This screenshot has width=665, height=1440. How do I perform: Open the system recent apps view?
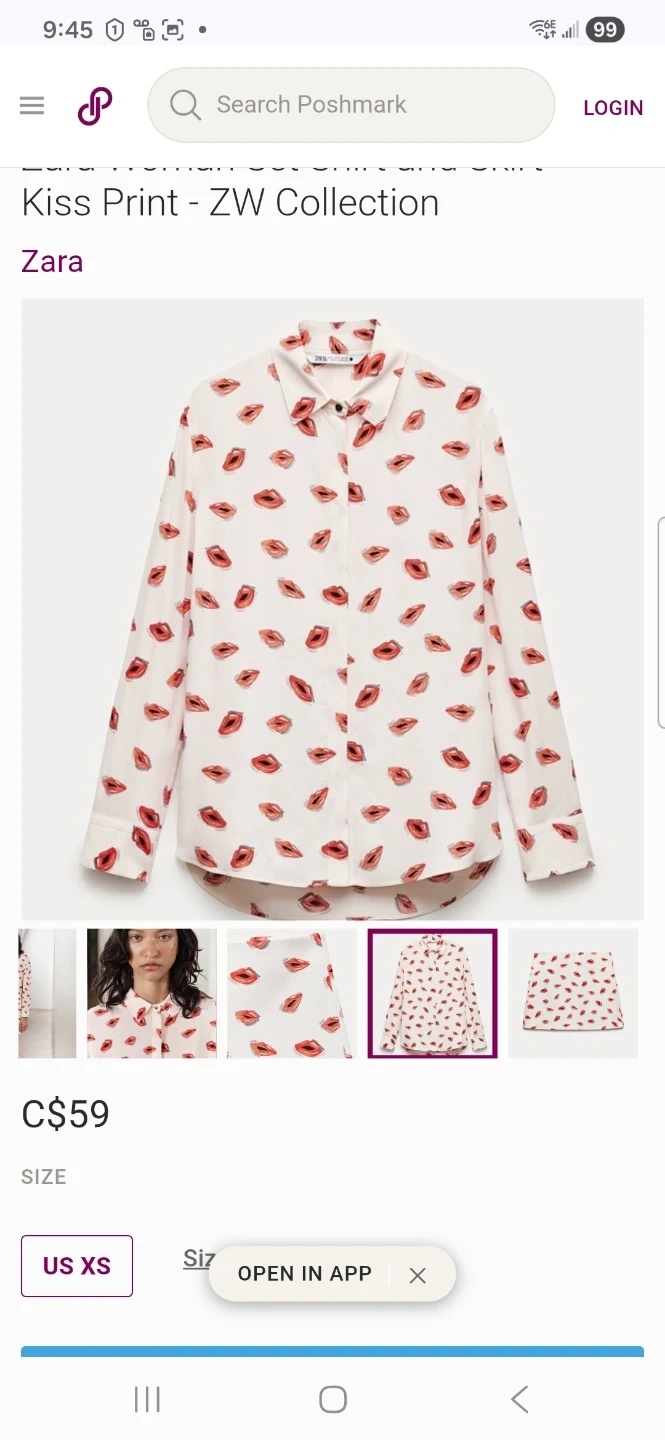147,1399
